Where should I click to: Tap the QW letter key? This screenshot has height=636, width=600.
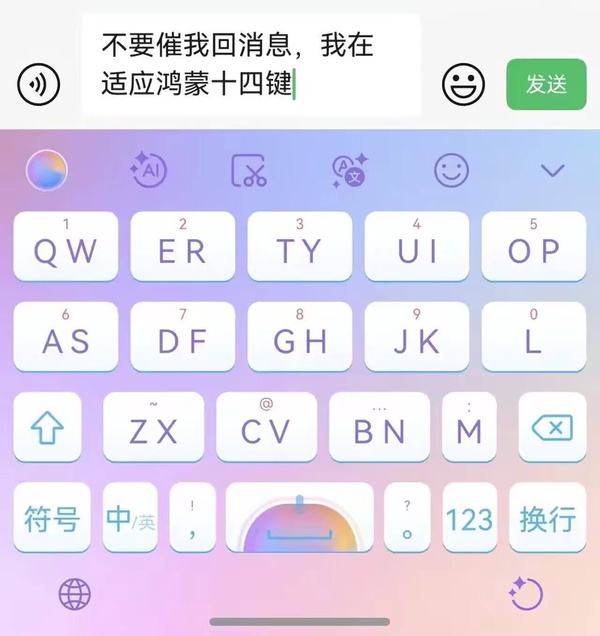pos(66,246)
